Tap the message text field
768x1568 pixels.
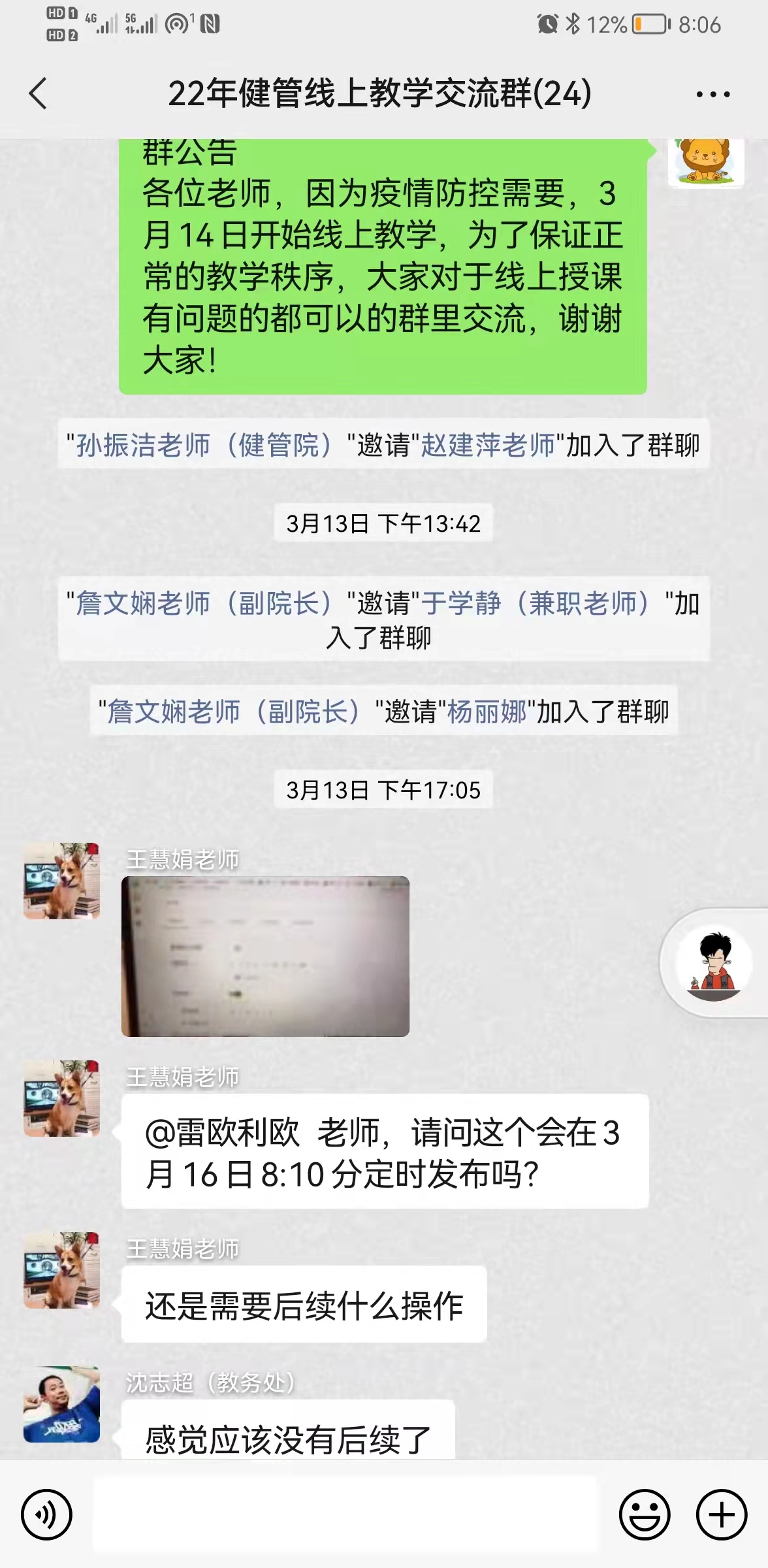345,1514
